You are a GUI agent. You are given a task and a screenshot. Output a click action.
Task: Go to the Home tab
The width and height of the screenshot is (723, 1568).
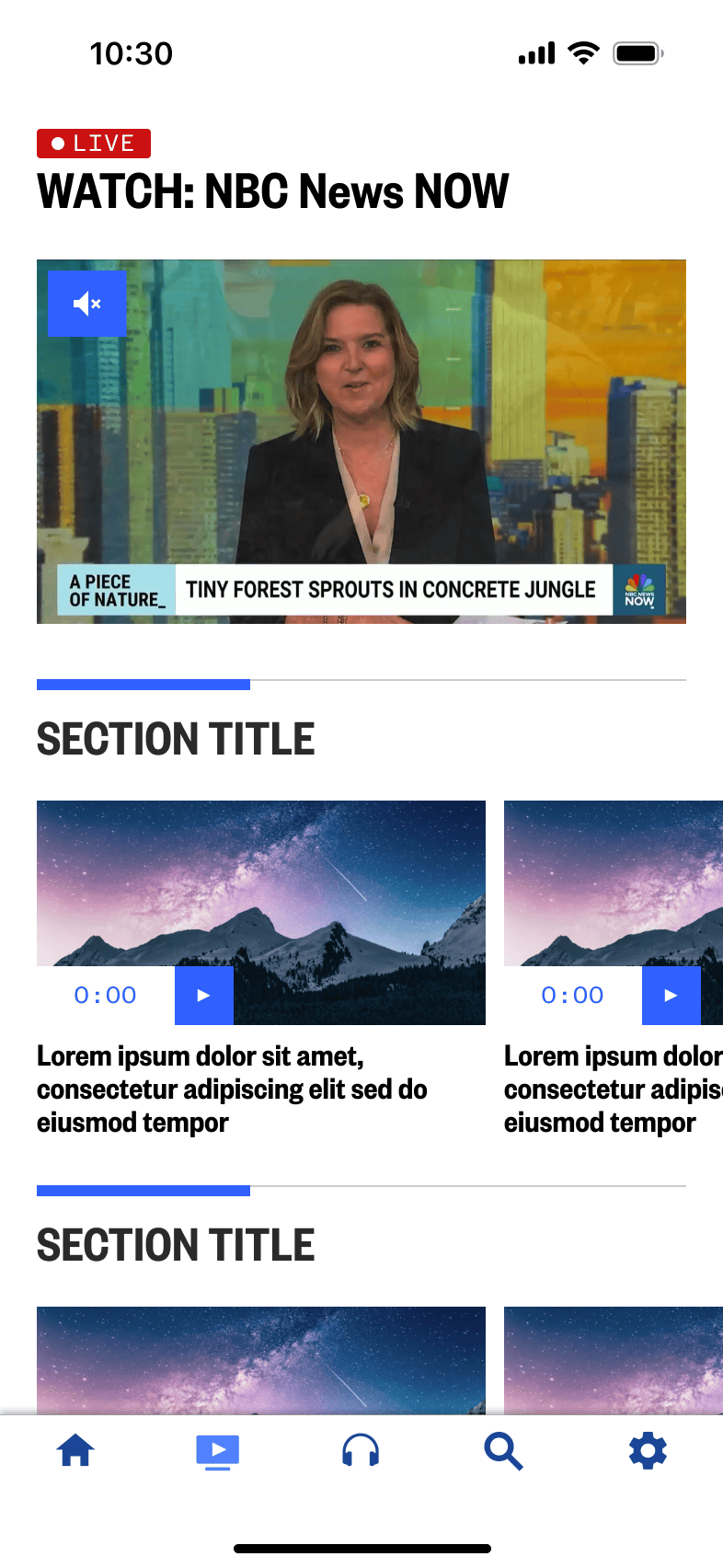click(x=75, y=1451)
